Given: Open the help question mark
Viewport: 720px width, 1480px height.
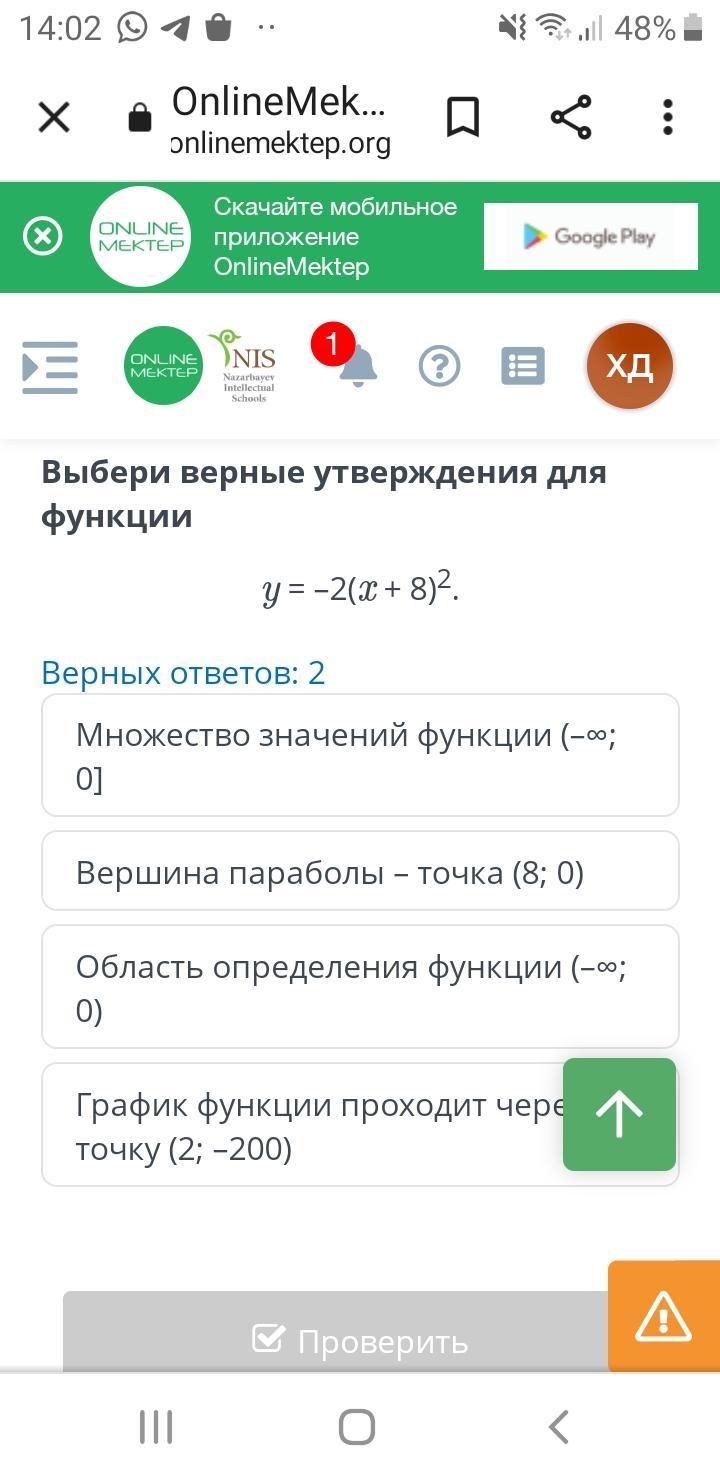Looking at the screenshot, I should click(x=439, y=367).
